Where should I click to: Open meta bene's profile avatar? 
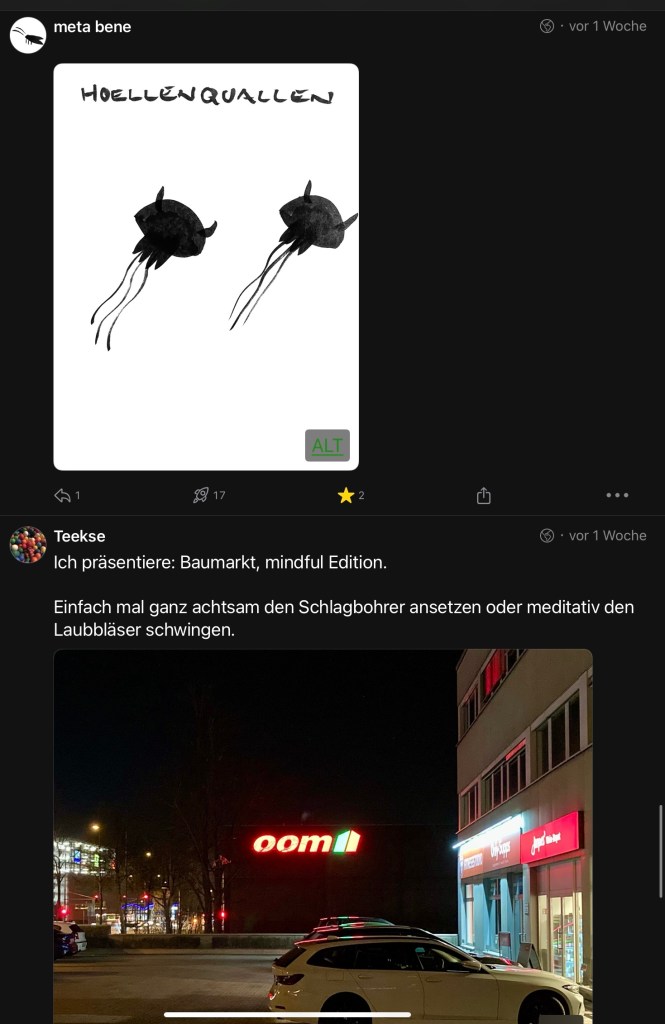(x=28, y=35)
